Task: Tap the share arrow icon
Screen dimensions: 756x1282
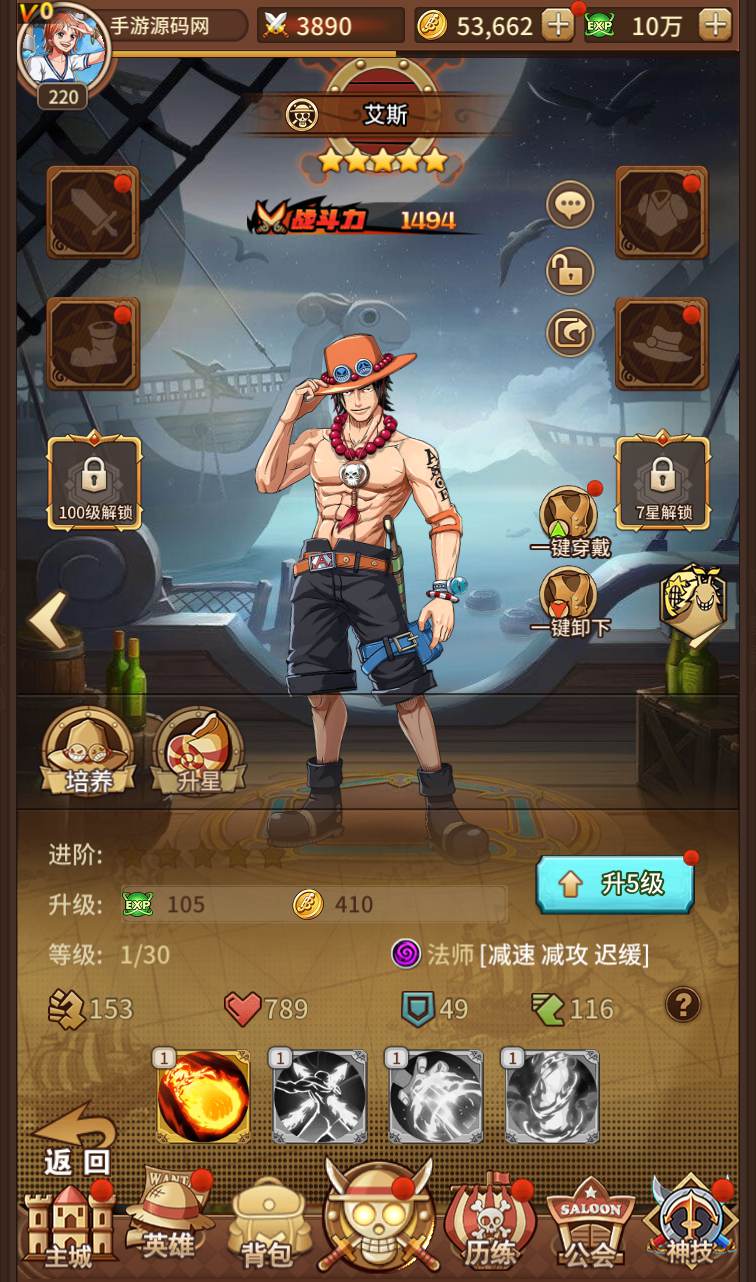Action: tap(570, 334)
